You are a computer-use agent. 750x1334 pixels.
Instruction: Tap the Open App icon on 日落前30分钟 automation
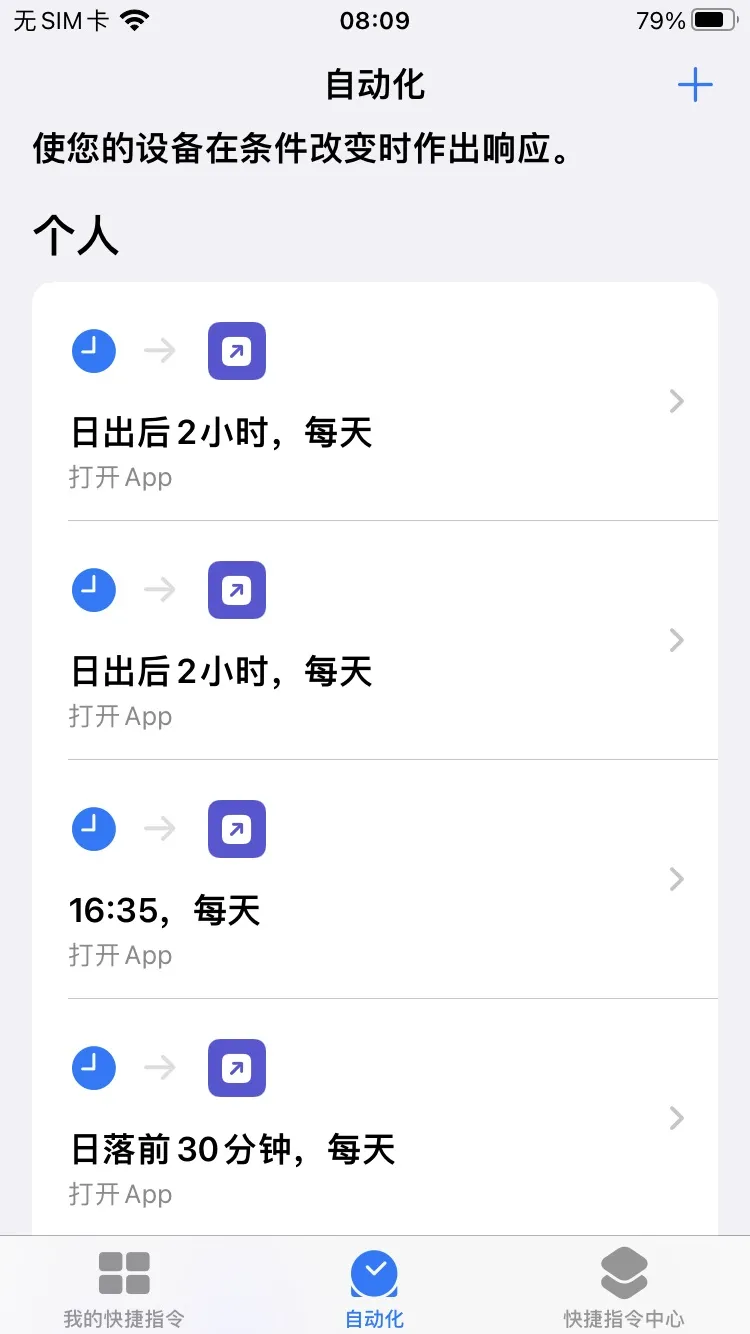(236, 1067)
